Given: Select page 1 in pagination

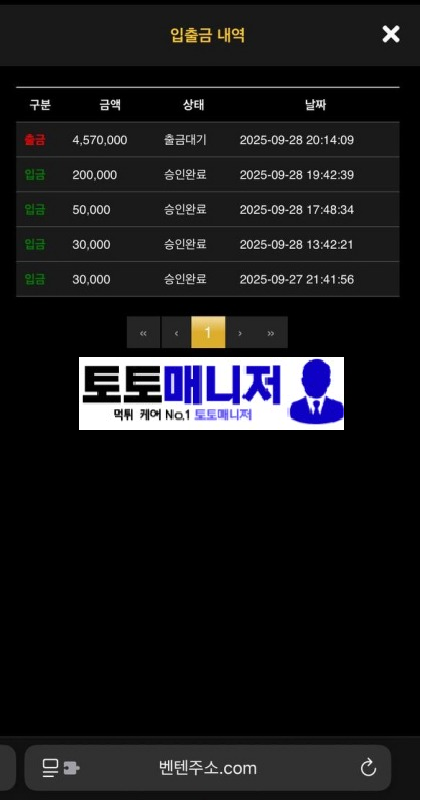Looking at the screenshot, I should click(208, 332).
